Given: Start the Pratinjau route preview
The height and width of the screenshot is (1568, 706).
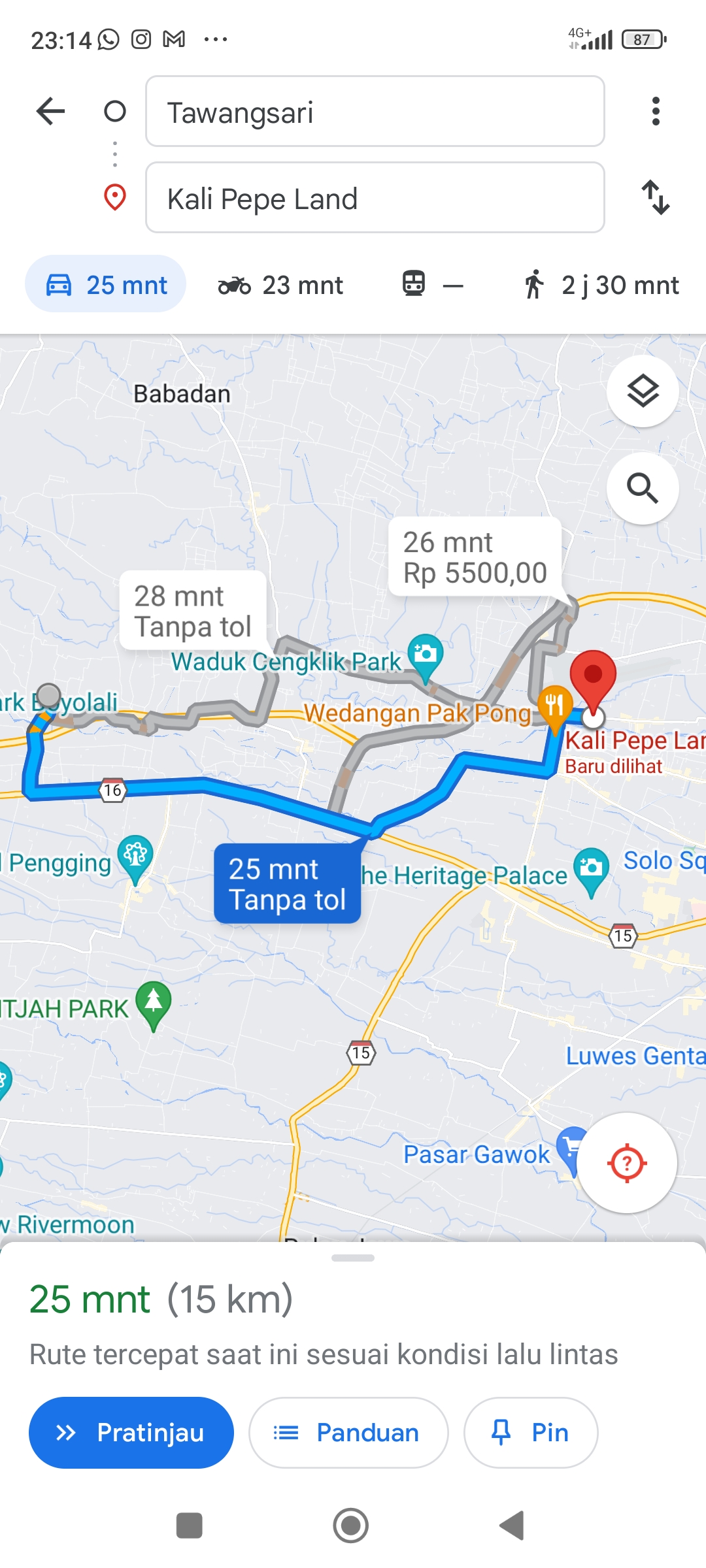Looking at the screenshot, I should [x=131, y=1433].
